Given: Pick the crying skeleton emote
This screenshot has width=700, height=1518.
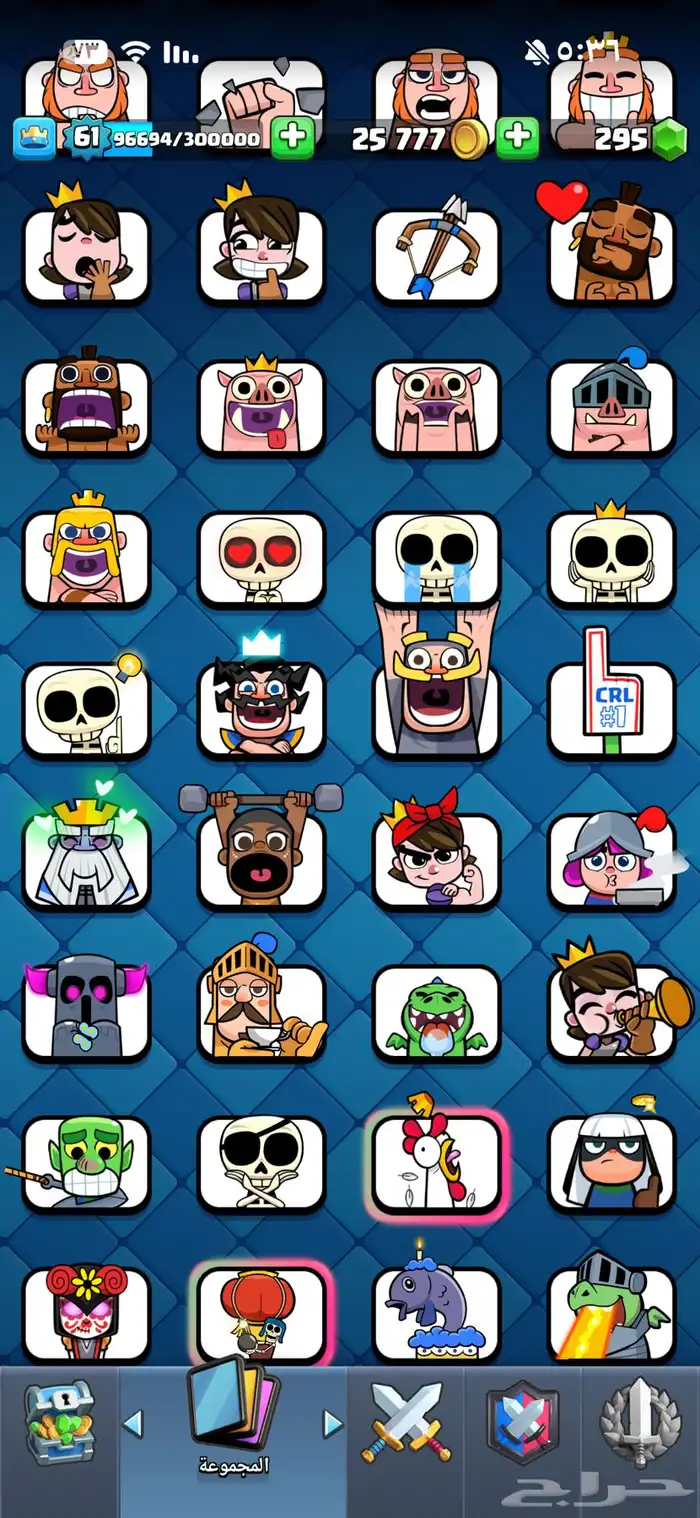Looking at the screenshot, I should pos(436,558).
